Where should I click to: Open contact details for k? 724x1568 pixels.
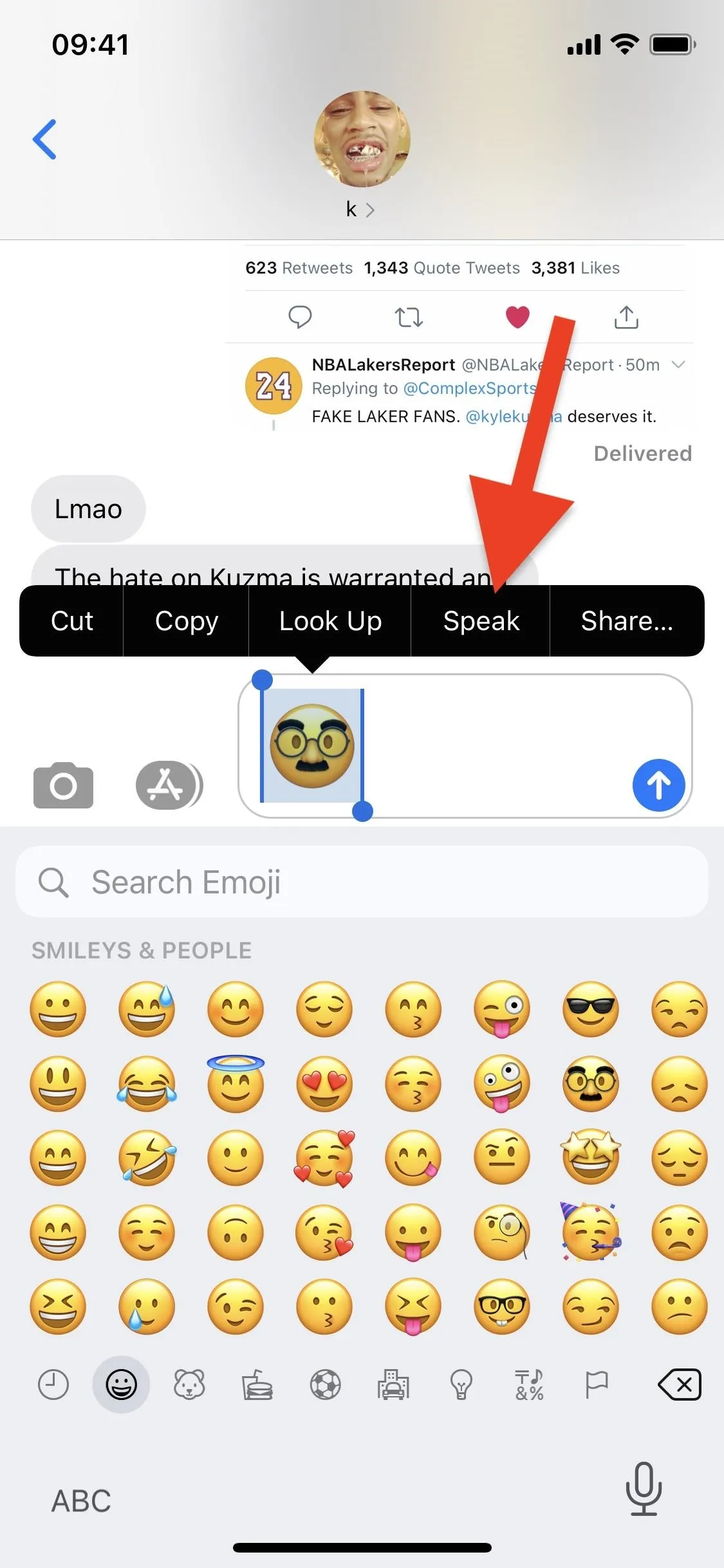tap(361, 210)
